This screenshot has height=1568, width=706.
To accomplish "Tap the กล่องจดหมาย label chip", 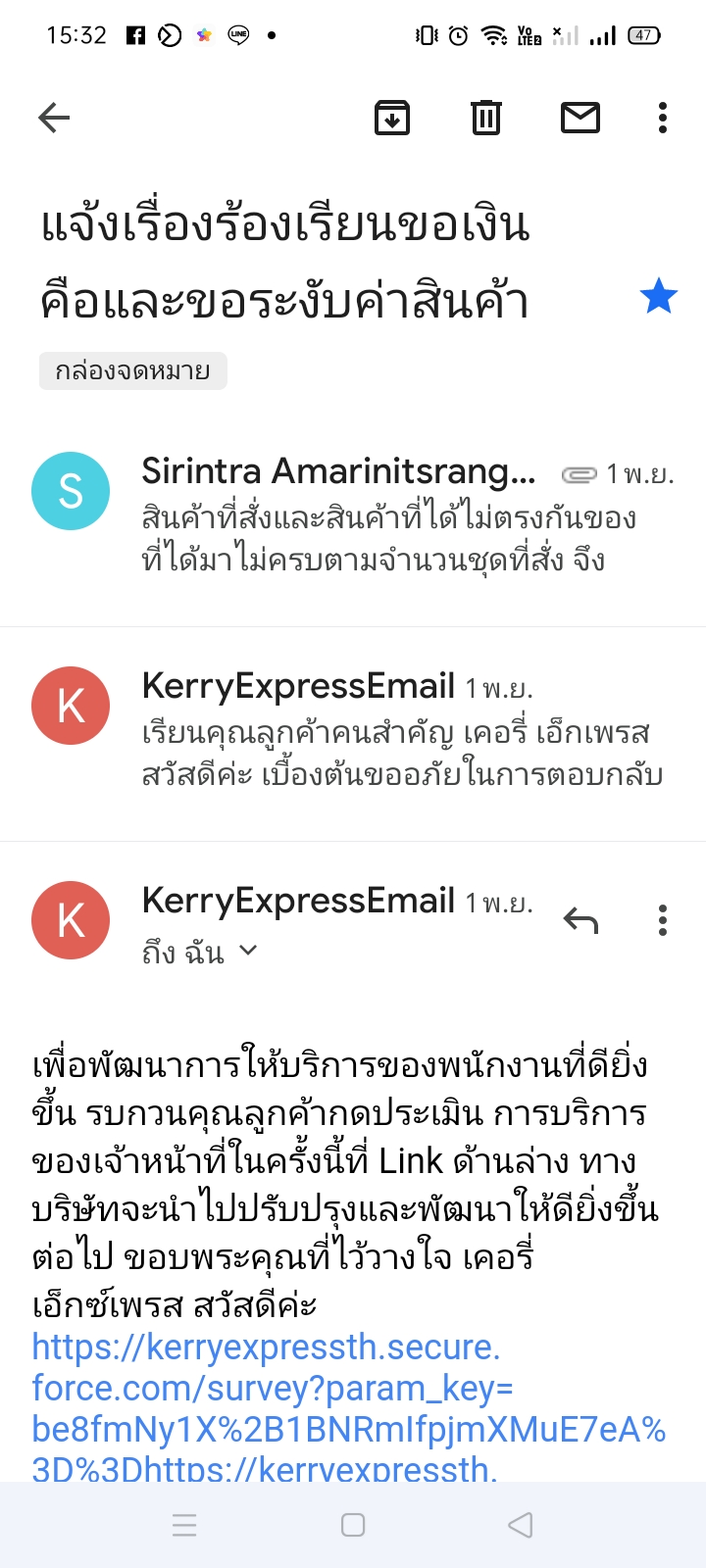I will [133, 371].
